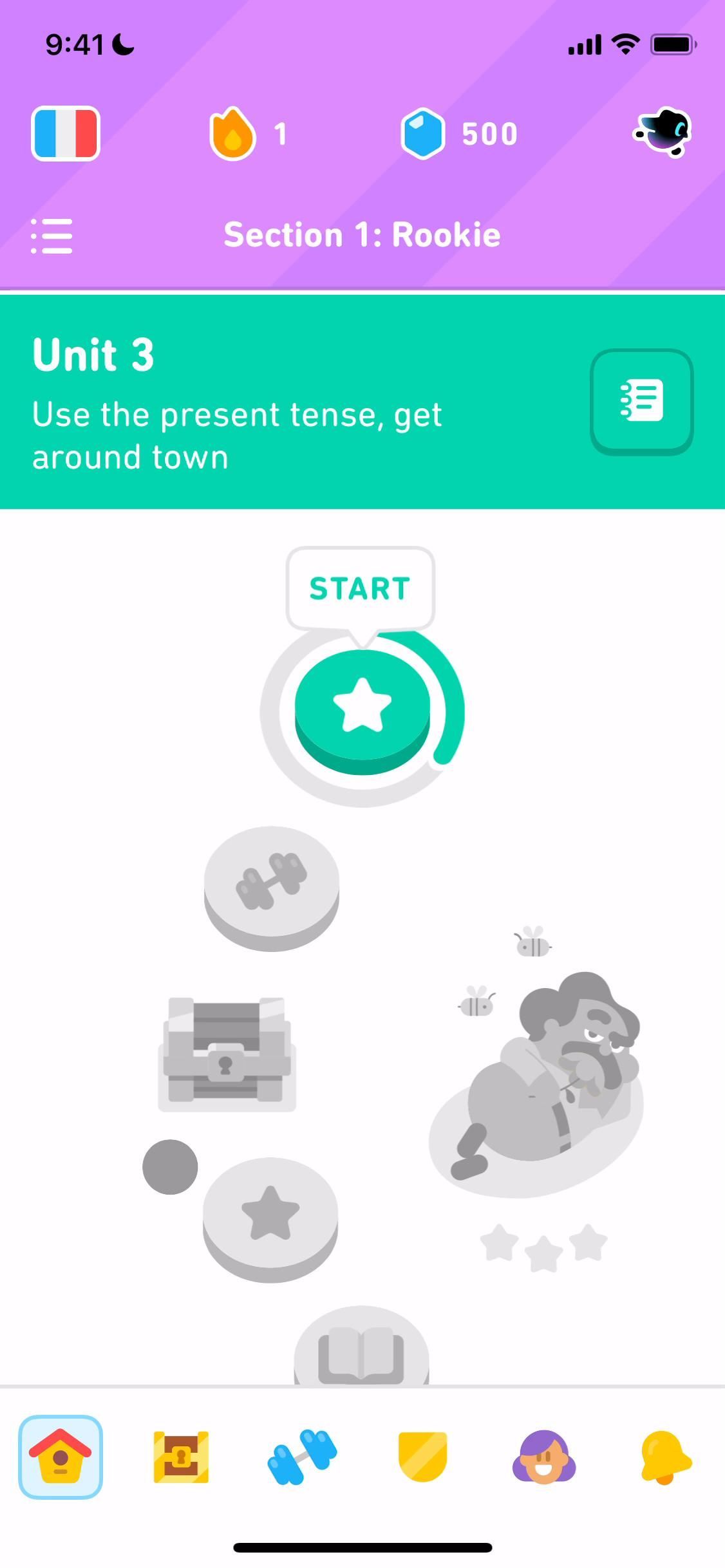Viewport: 725px width, 1568px height.
Task: Start the green star lesson
Action: pyautogui.click(x=362, y=708)
